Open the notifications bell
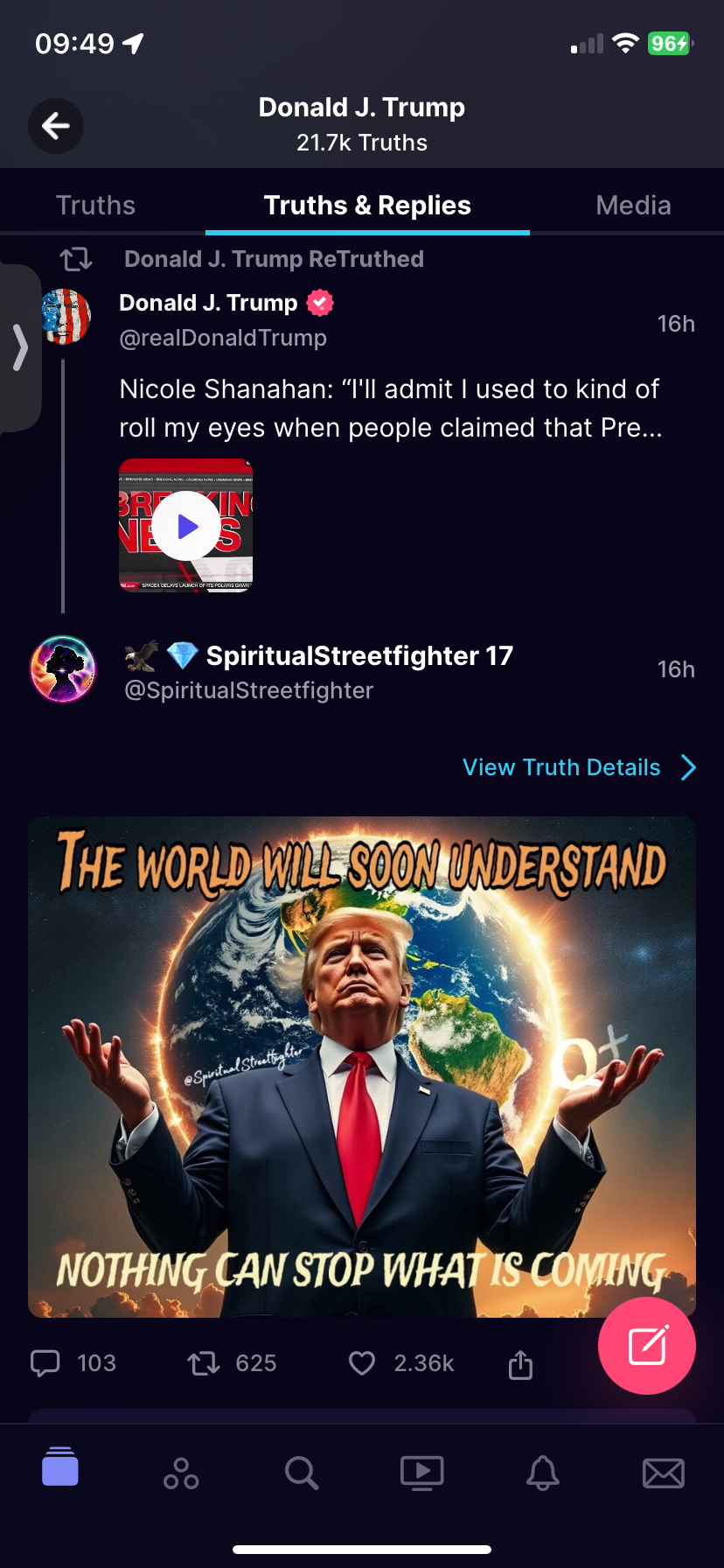 pos(543,1473)
